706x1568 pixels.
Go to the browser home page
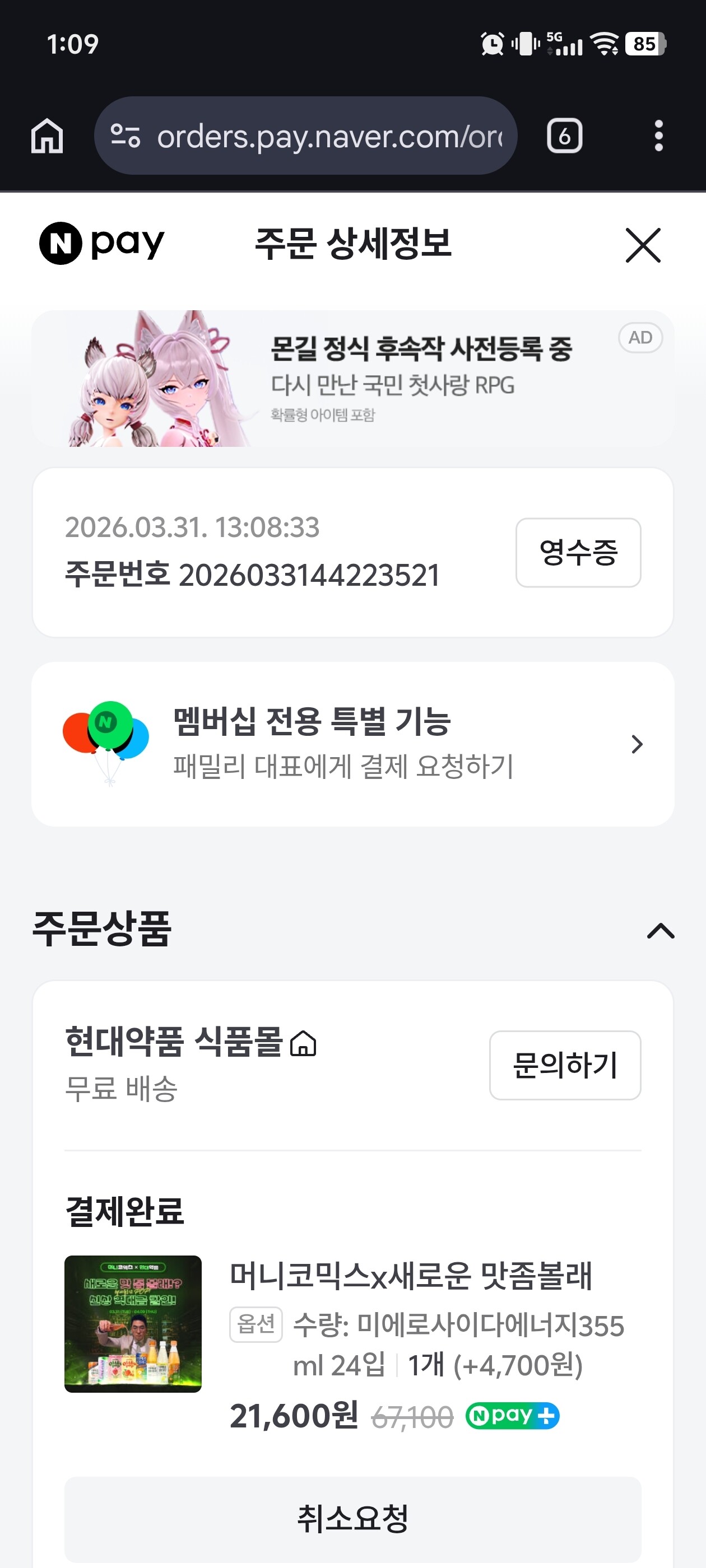click(x=47, y=136)
